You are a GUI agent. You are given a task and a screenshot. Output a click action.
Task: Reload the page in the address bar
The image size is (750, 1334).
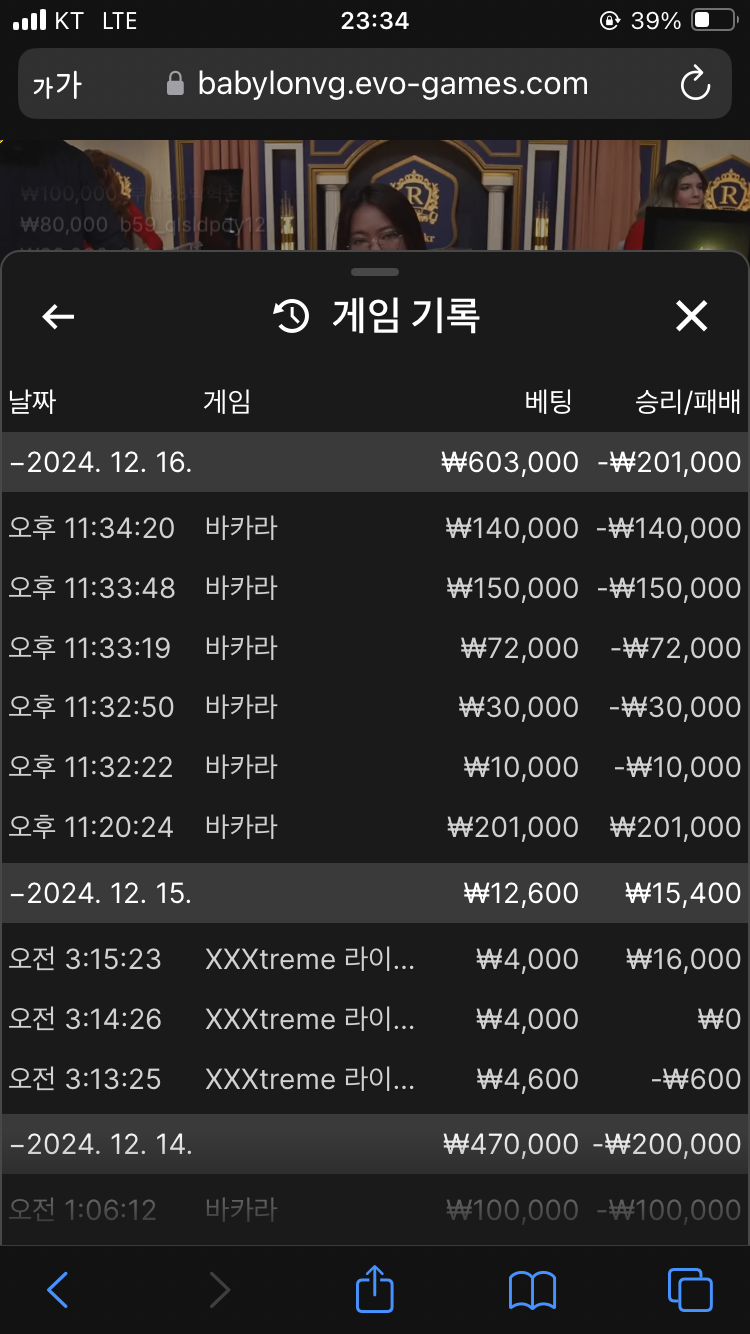tap(695, 84)
